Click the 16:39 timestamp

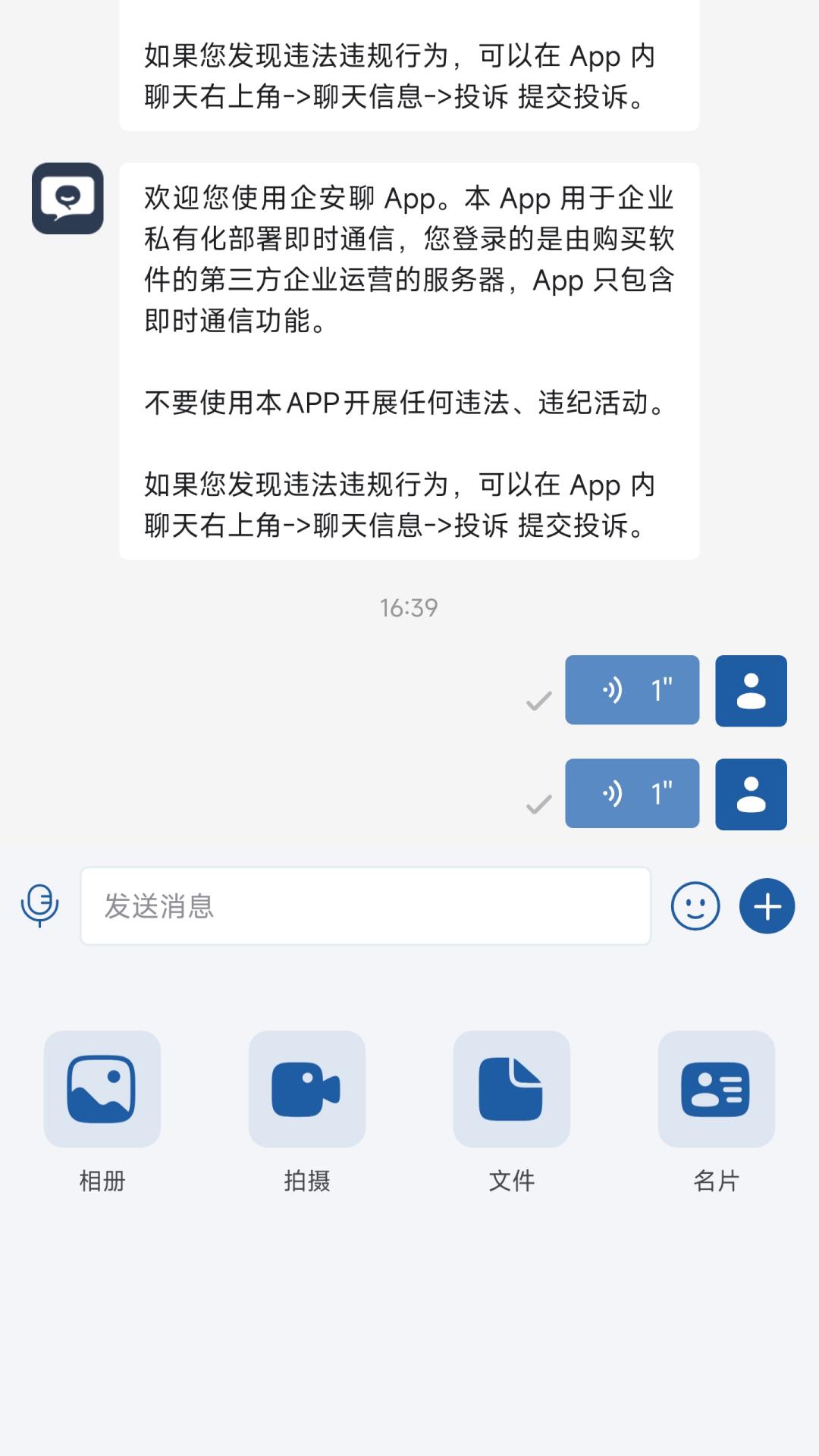(409, 607)
